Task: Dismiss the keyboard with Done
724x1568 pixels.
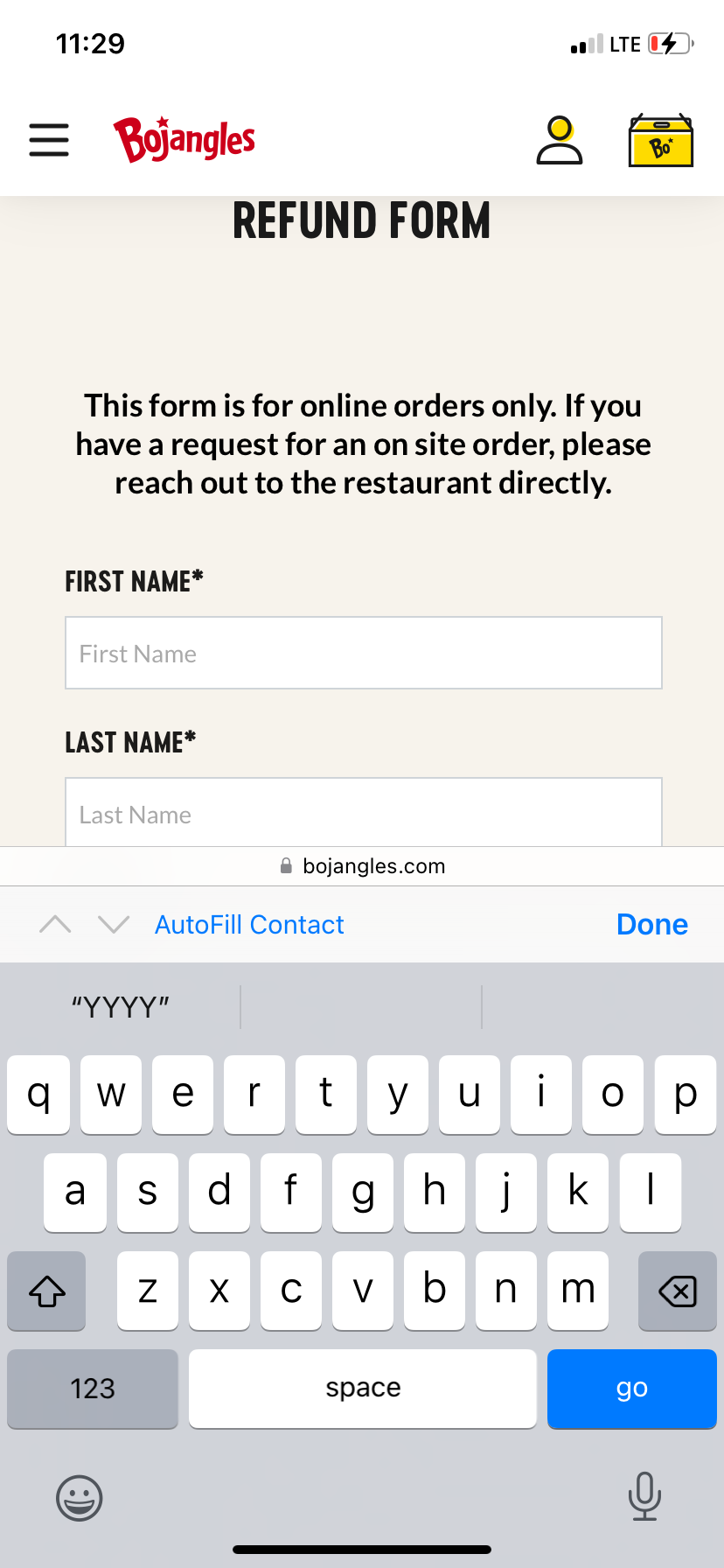Action: (x=651, y=925)
